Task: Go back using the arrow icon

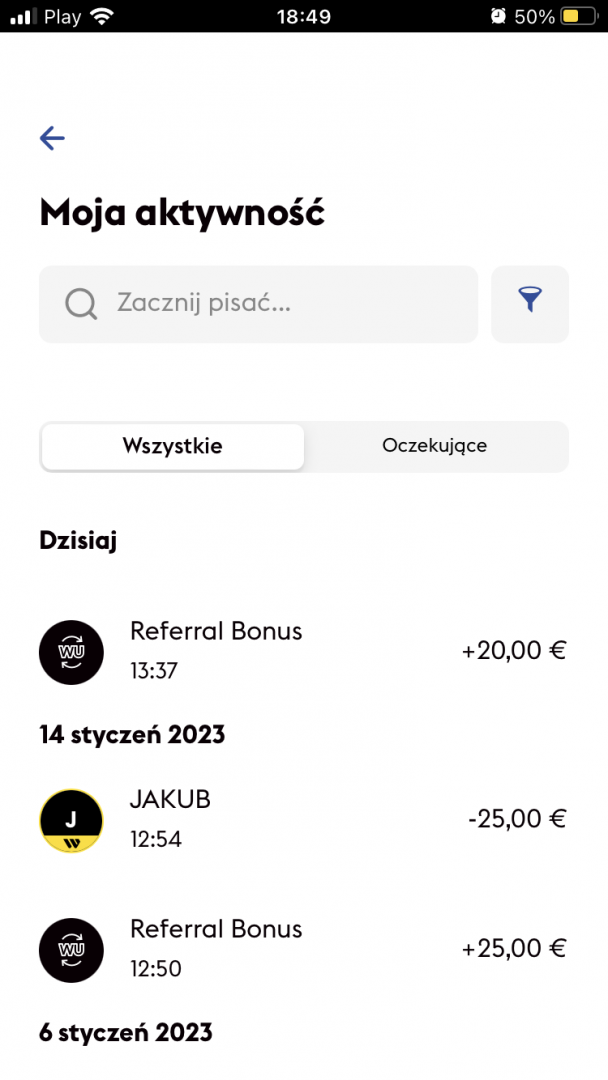Action: point(52,138)
